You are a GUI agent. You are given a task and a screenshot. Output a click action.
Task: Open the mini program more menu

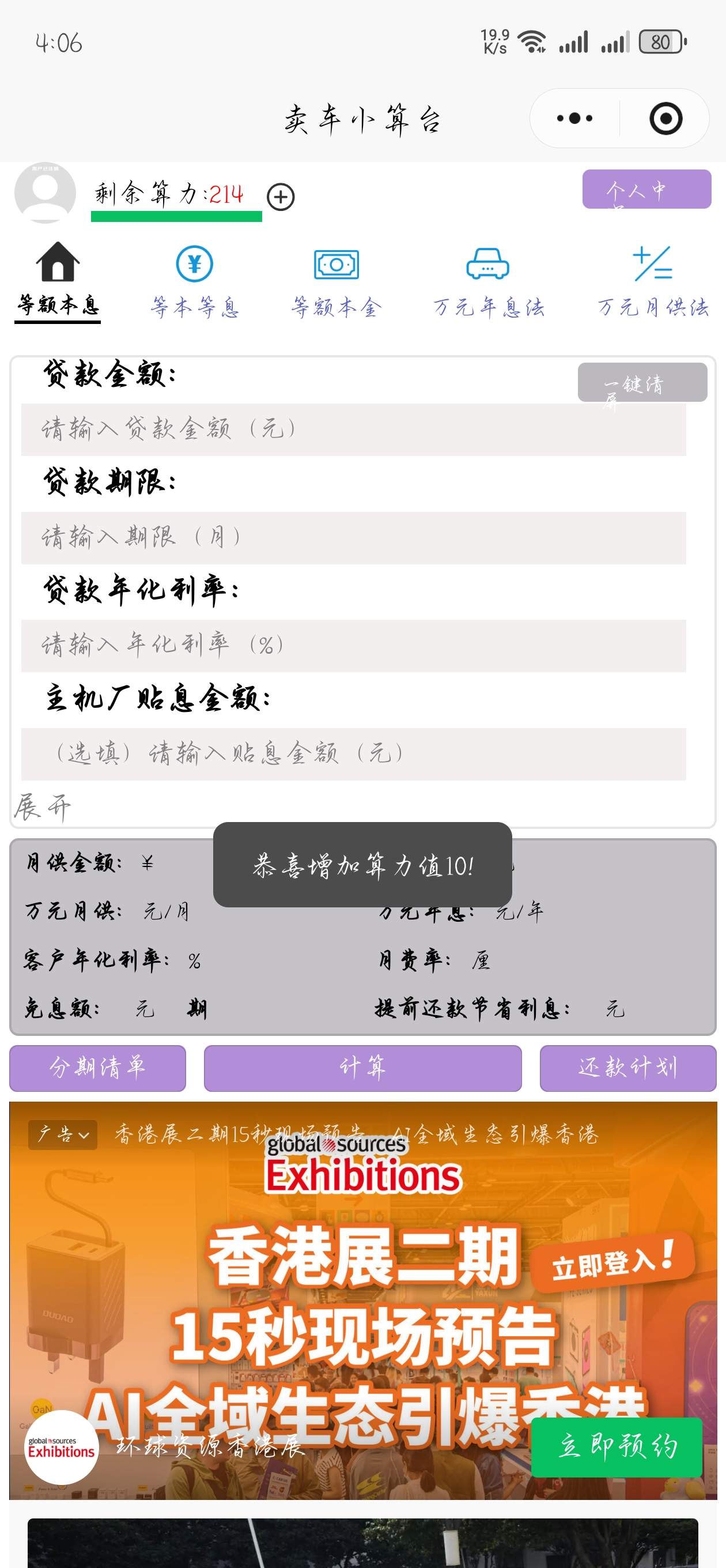(x=574, y=118)
